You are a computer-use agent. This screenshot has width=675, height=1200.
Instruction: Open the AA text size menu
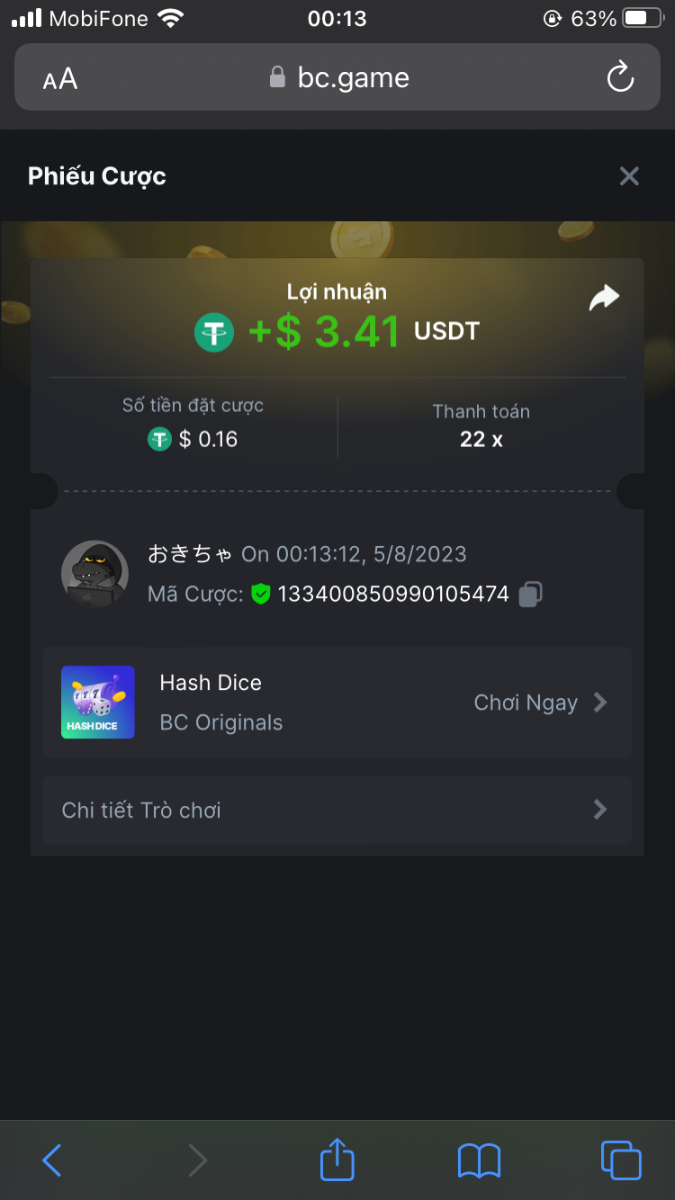(x=60, y=79)
